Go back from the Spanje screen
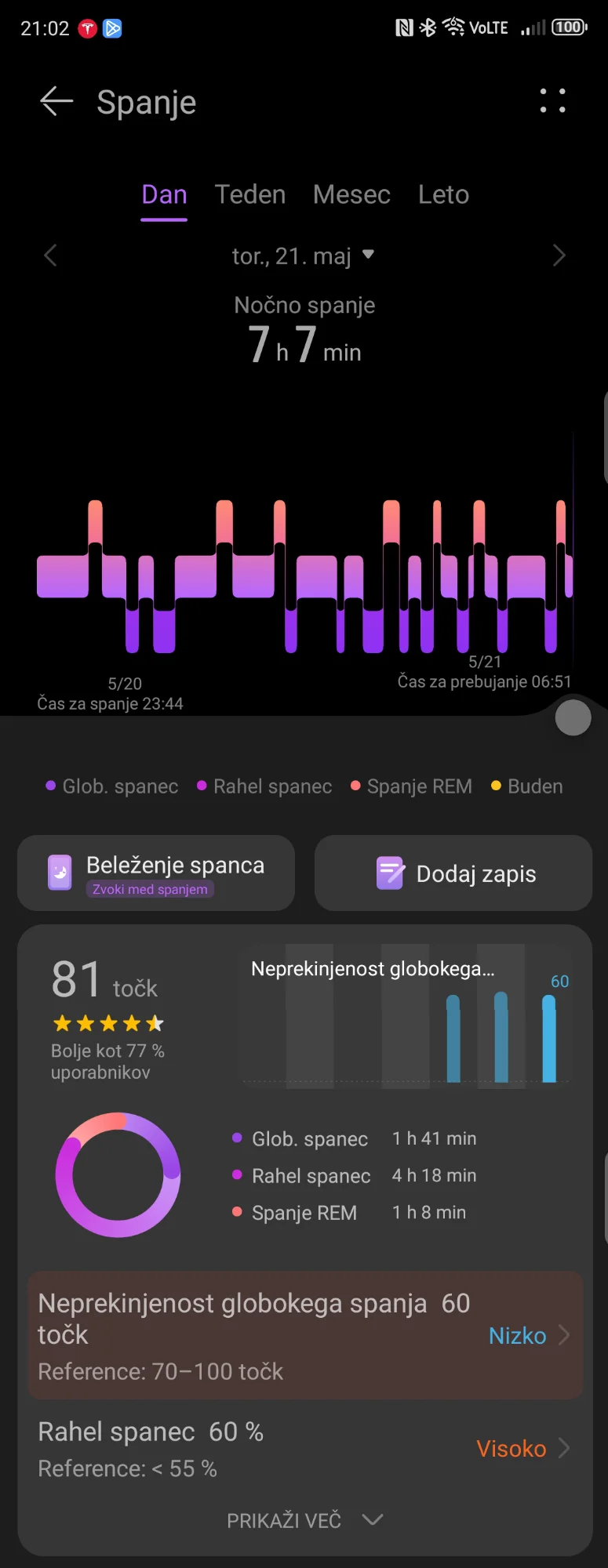 tap(56, 102)
